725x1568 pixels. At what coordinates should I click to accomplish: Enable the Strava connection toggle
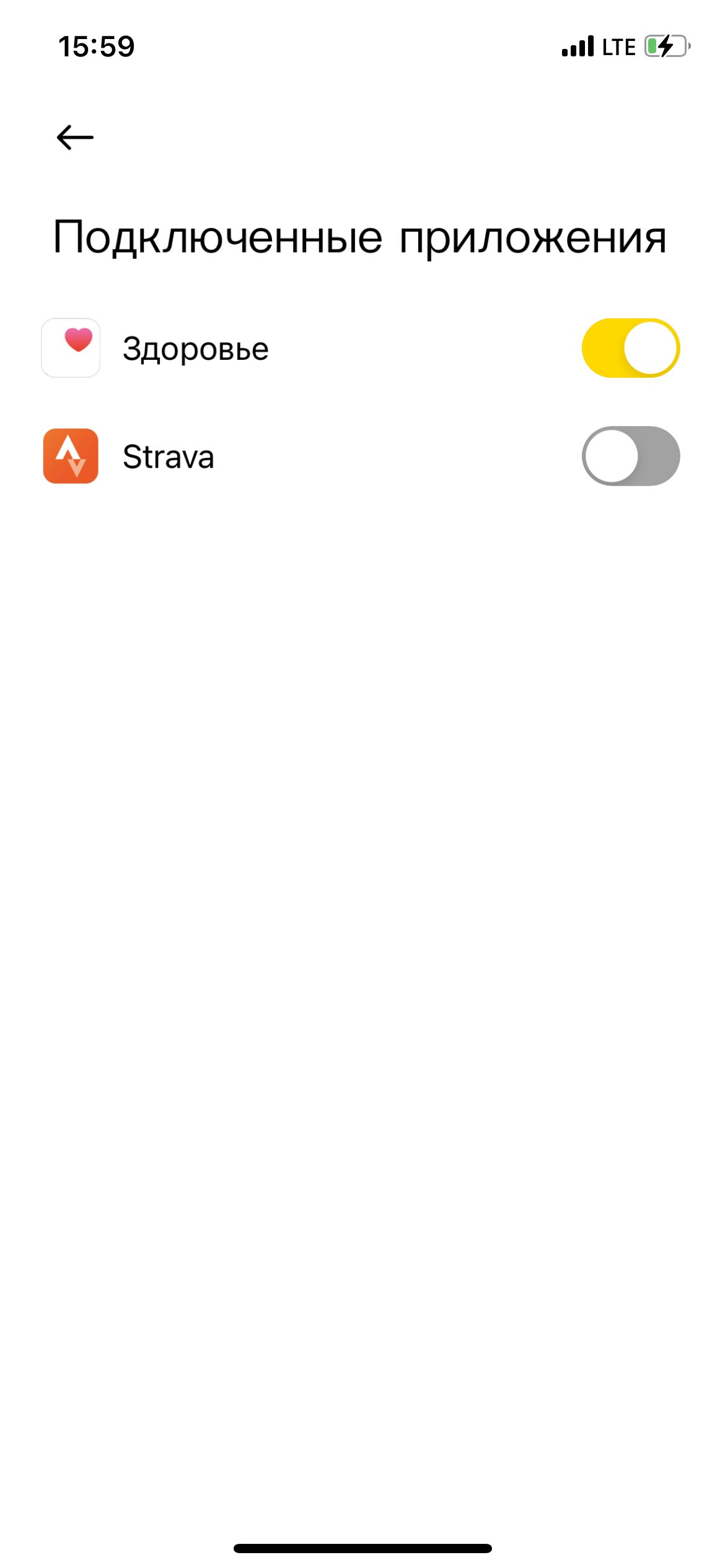point(630,456)
